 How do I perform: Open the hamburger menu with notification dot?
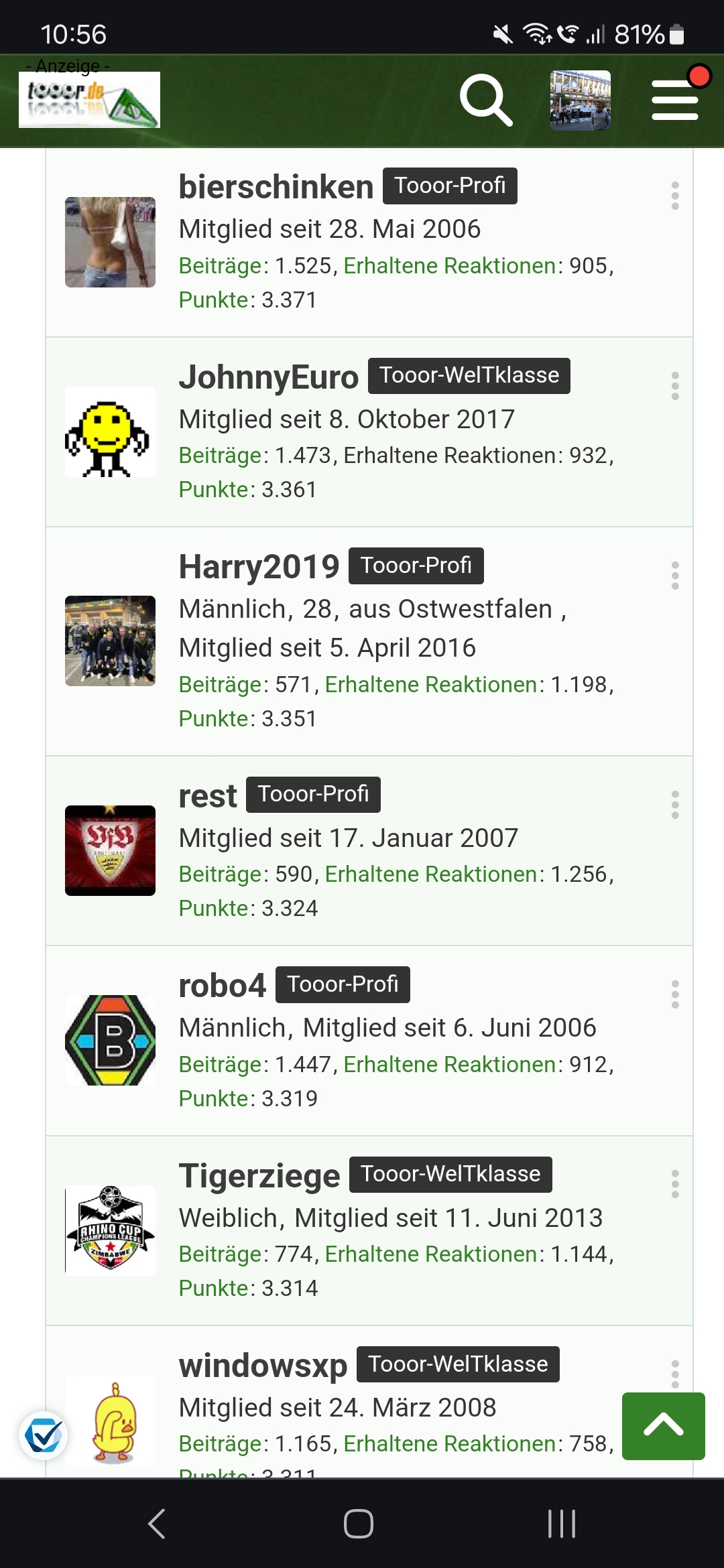(x=676, y=99)
